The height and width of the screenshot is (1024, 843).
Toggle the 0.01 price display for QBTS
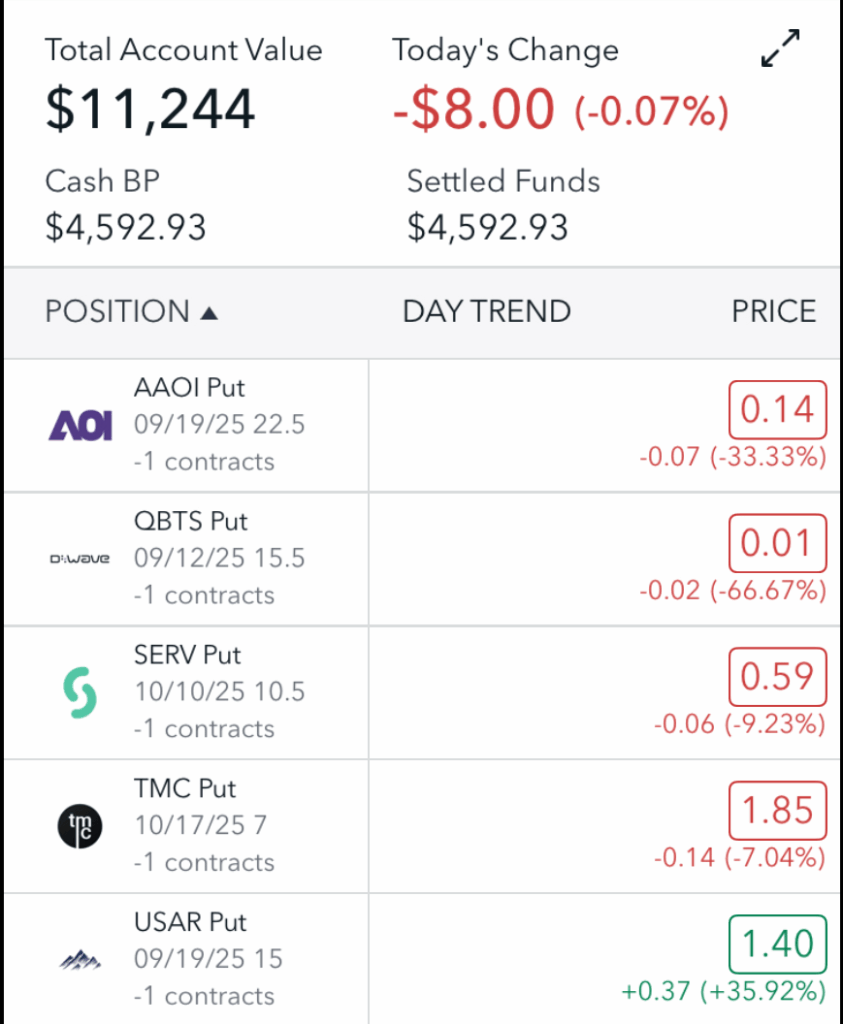click(777, 543)
